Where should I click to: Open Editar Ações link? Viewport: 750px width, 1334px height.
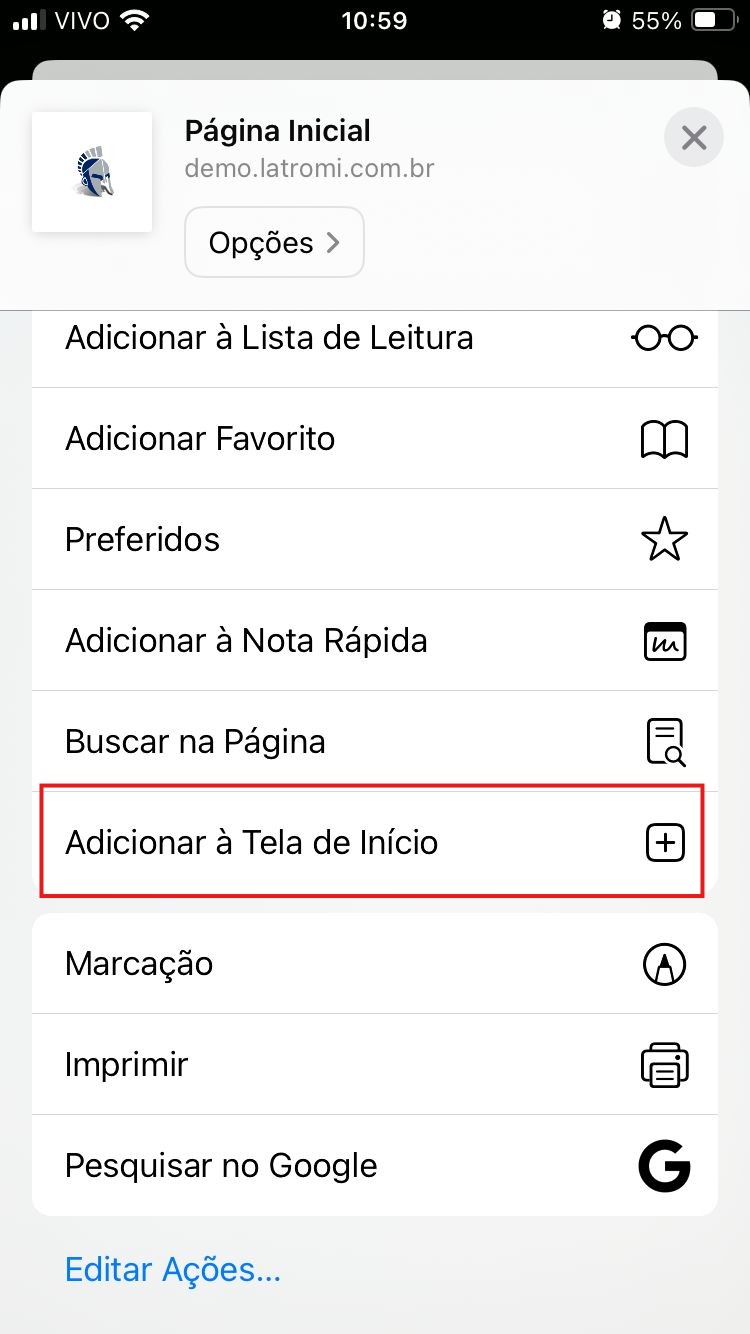coord(173,1269)
